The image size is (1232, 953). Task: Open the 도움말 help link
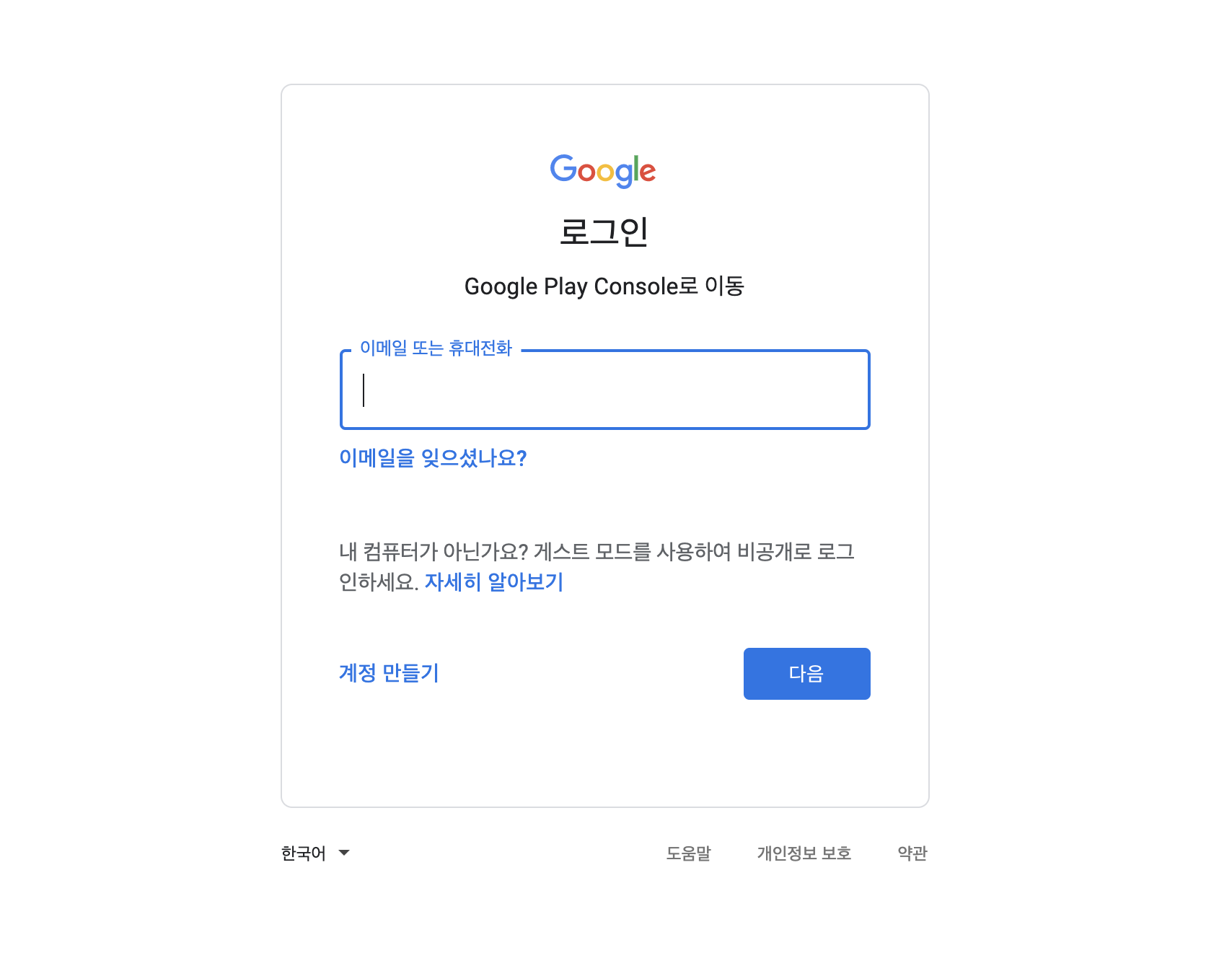click(x=688, y=853)
